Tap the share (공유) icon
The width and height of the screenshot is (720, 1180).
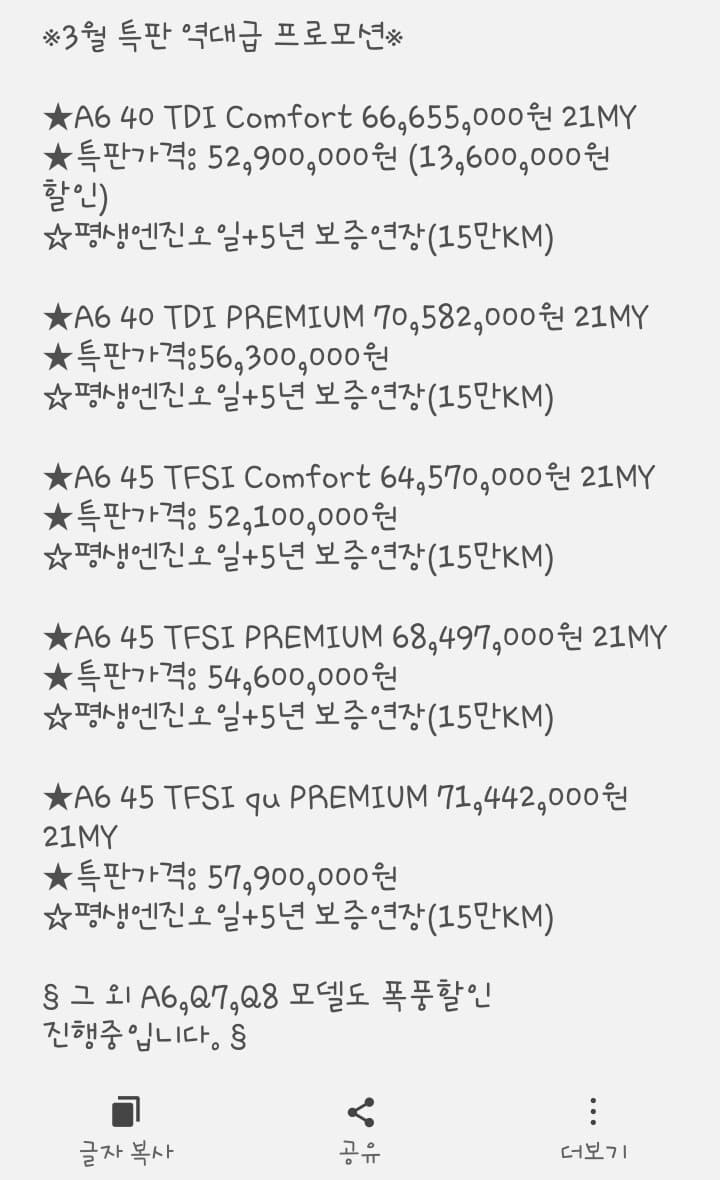(360, 1110)
